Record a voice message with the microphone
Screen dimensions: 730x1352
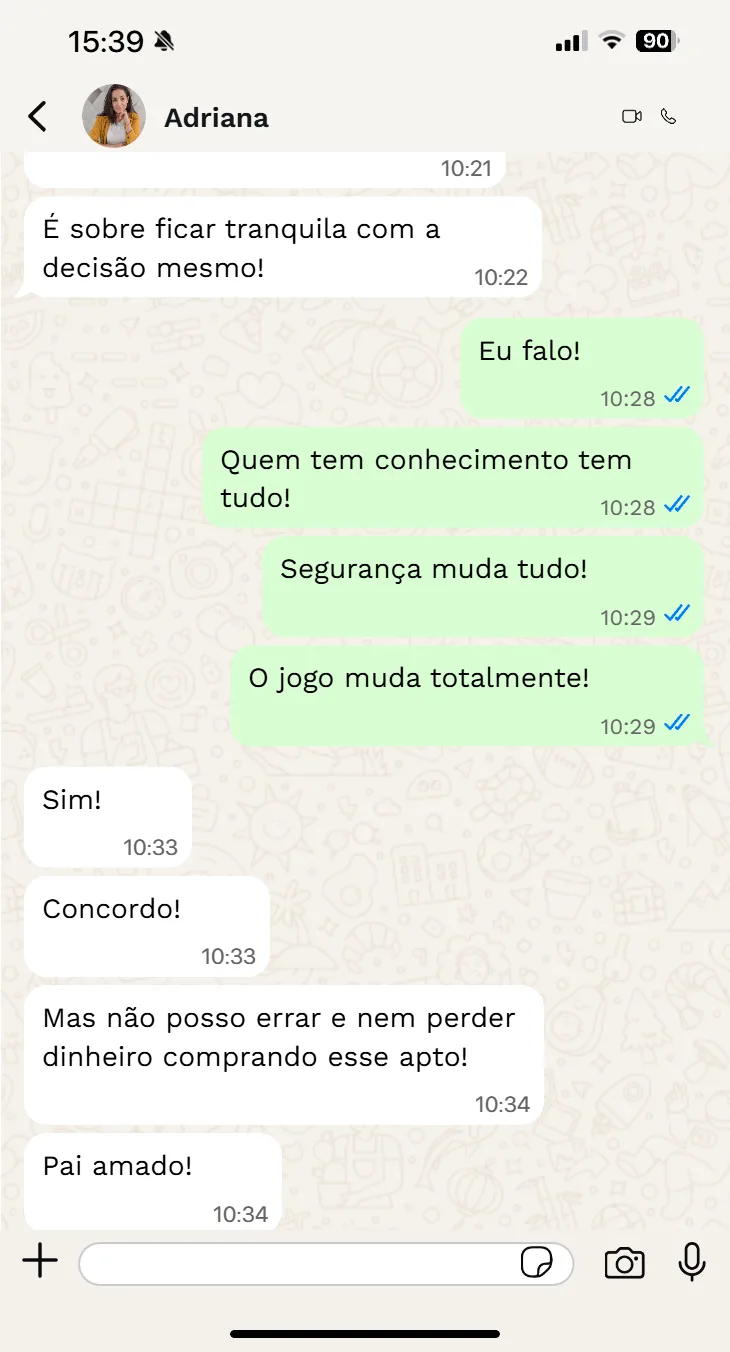[691, 1262]
